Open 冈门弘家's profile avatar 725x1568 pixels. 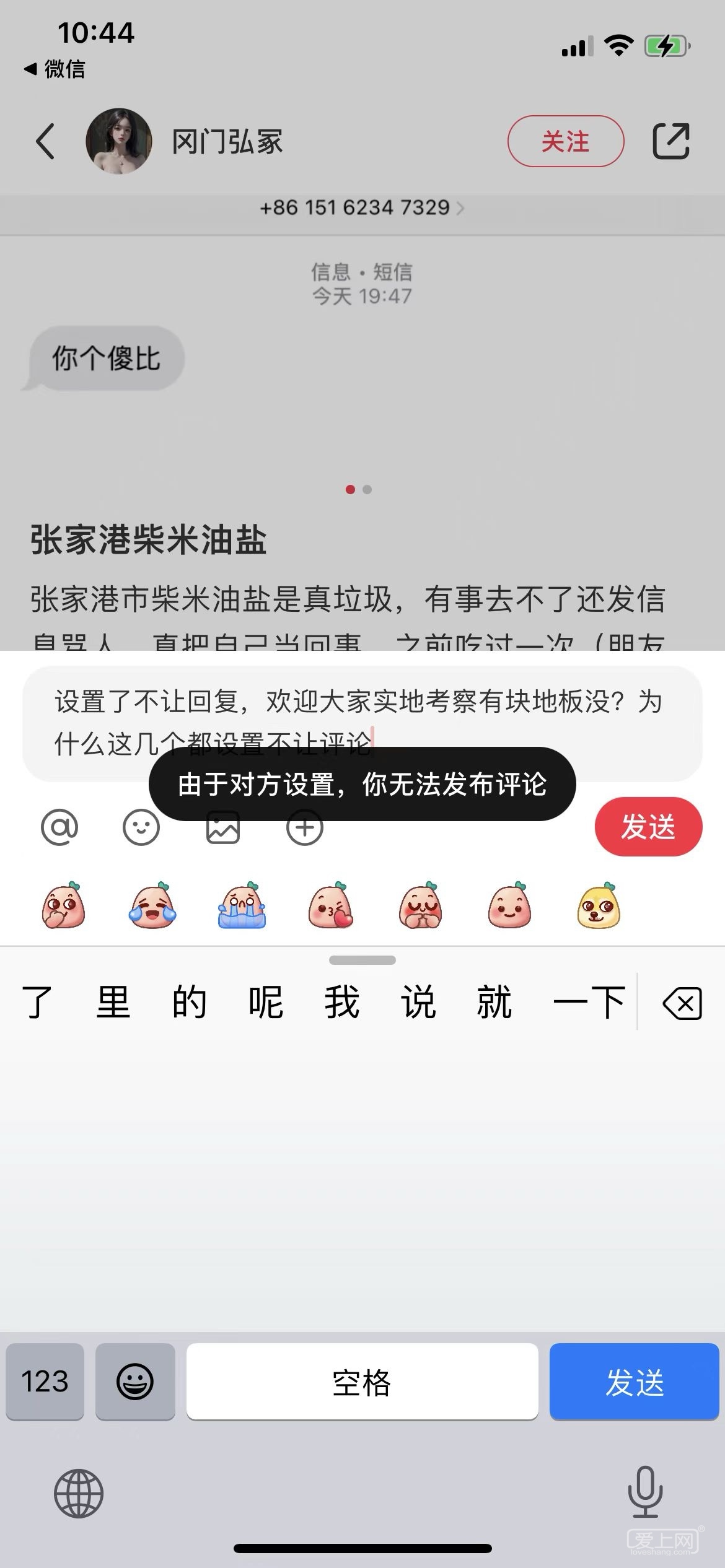[x=118, y=141]
